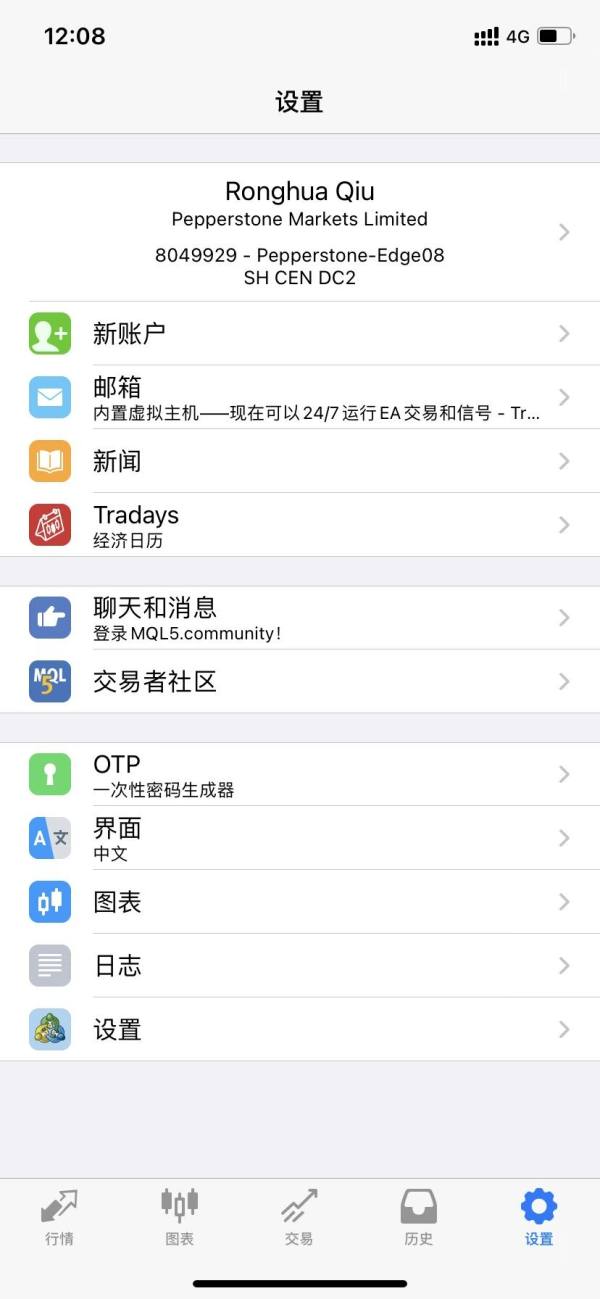
Task: Open OTP 一次性密码生成器
Action: (x=300, y=774)
